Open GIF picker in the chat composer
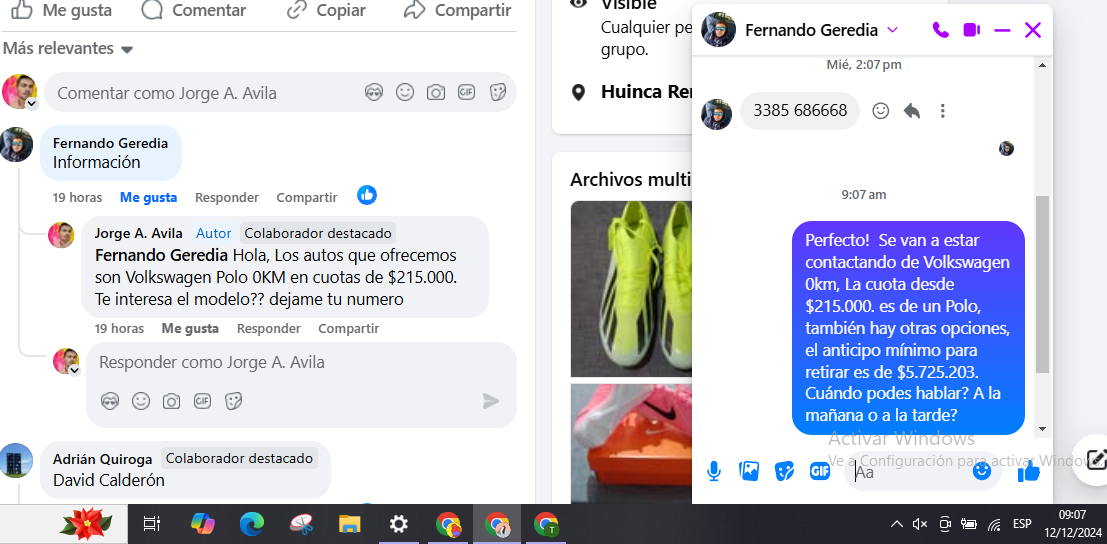 [820, 471]
